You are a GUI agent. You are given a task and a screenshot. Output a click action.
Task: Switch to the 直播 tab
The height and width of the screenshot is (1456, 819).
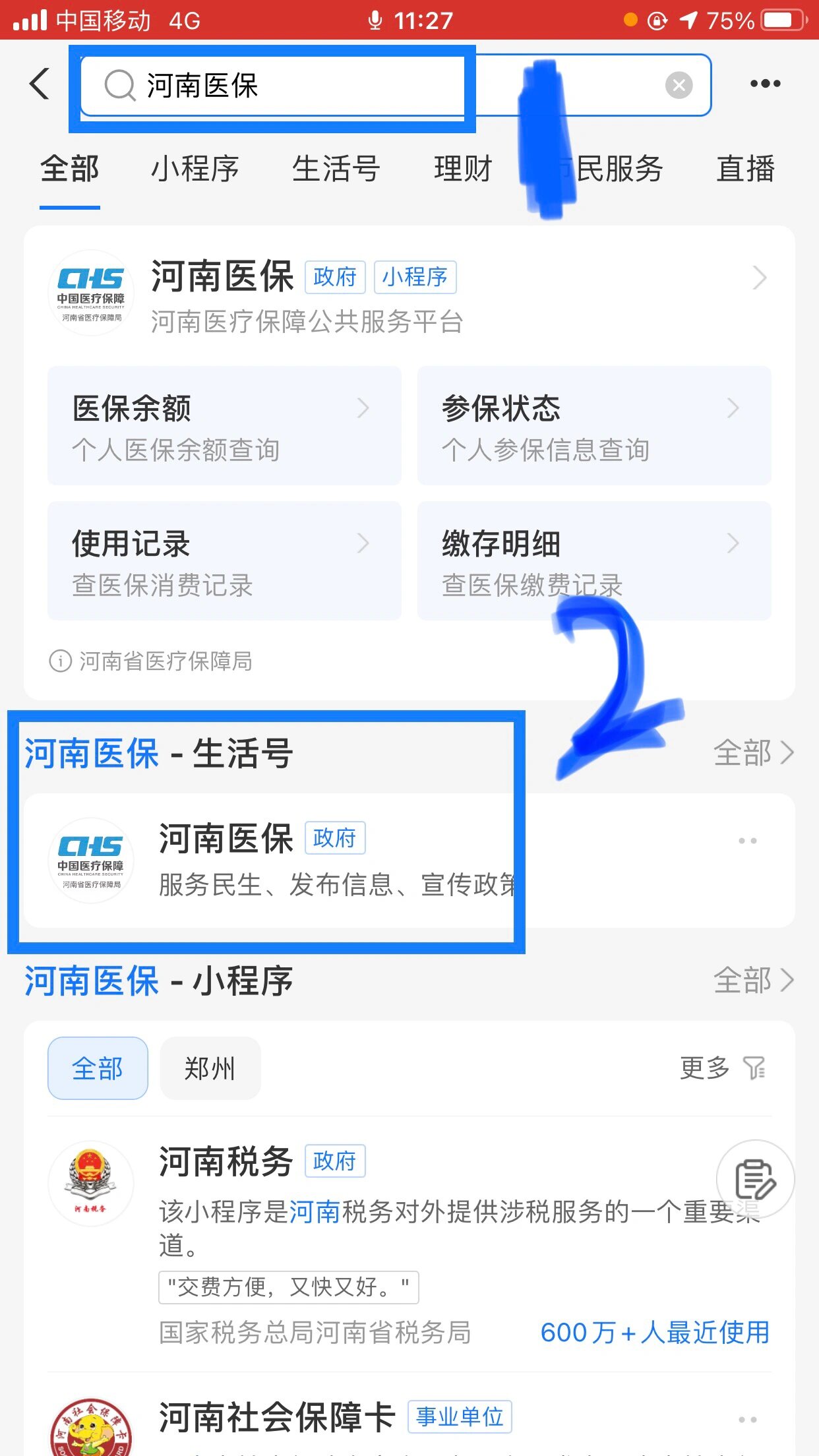(745, 169)
